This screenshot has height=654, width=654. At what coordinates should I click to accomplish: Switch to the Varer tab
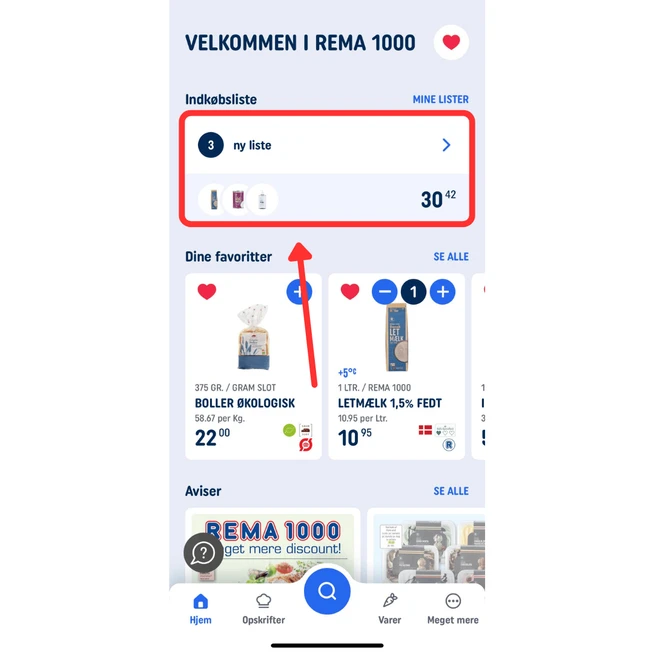(x=390, y=607)
